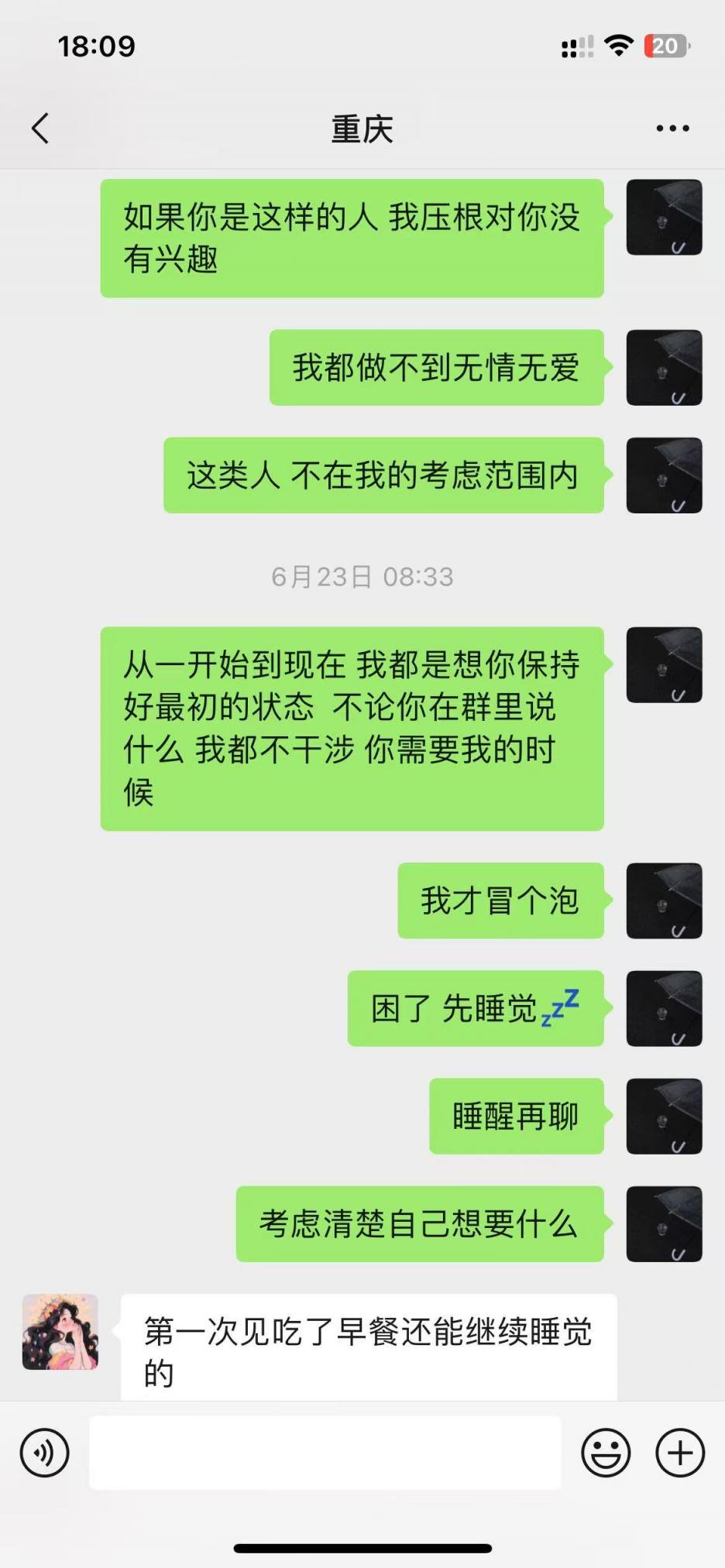Go back from the 重庆 chat
The width and height of the screenshot is (725, 1568).
(x=40, y=129)
